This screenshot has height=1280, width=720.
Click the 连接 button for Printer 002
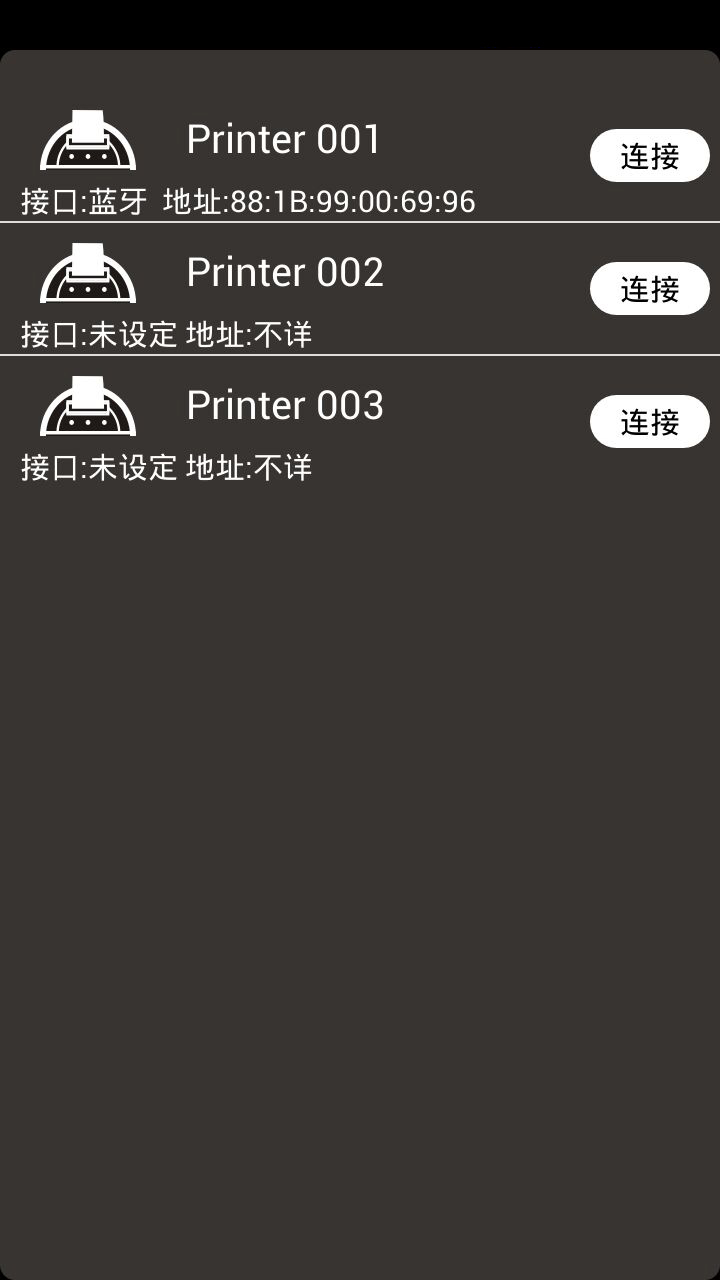point(650,288)
